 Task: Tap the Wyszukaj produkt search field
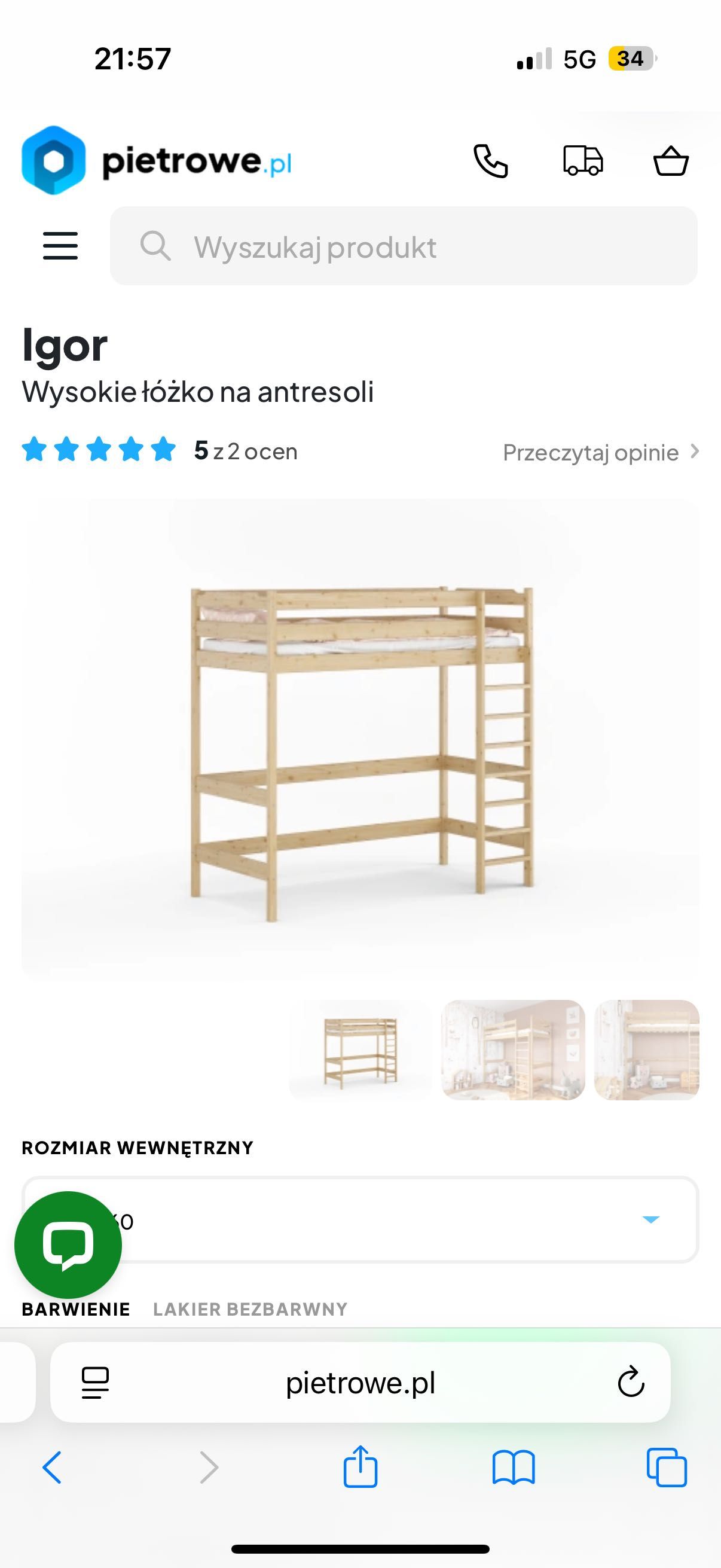(403, 246)
